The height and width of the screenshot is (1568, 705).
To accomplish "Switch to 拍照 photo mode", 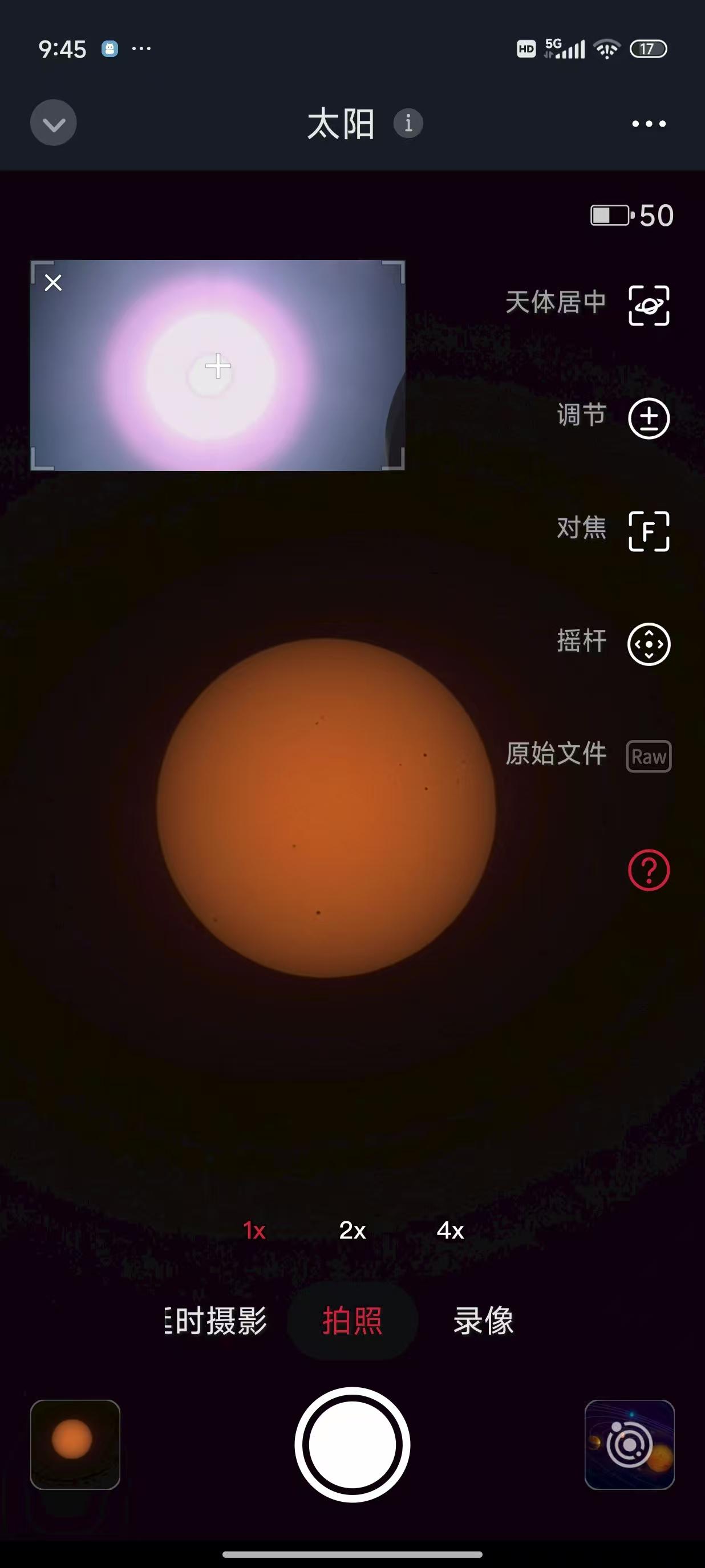I will (x=352, y=1322).
